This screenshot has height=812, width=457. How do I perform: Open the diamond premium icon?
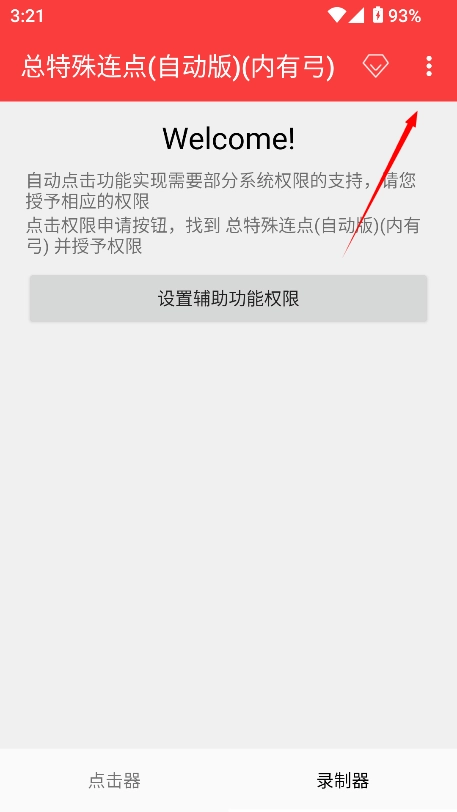click(x=376, y=67)
